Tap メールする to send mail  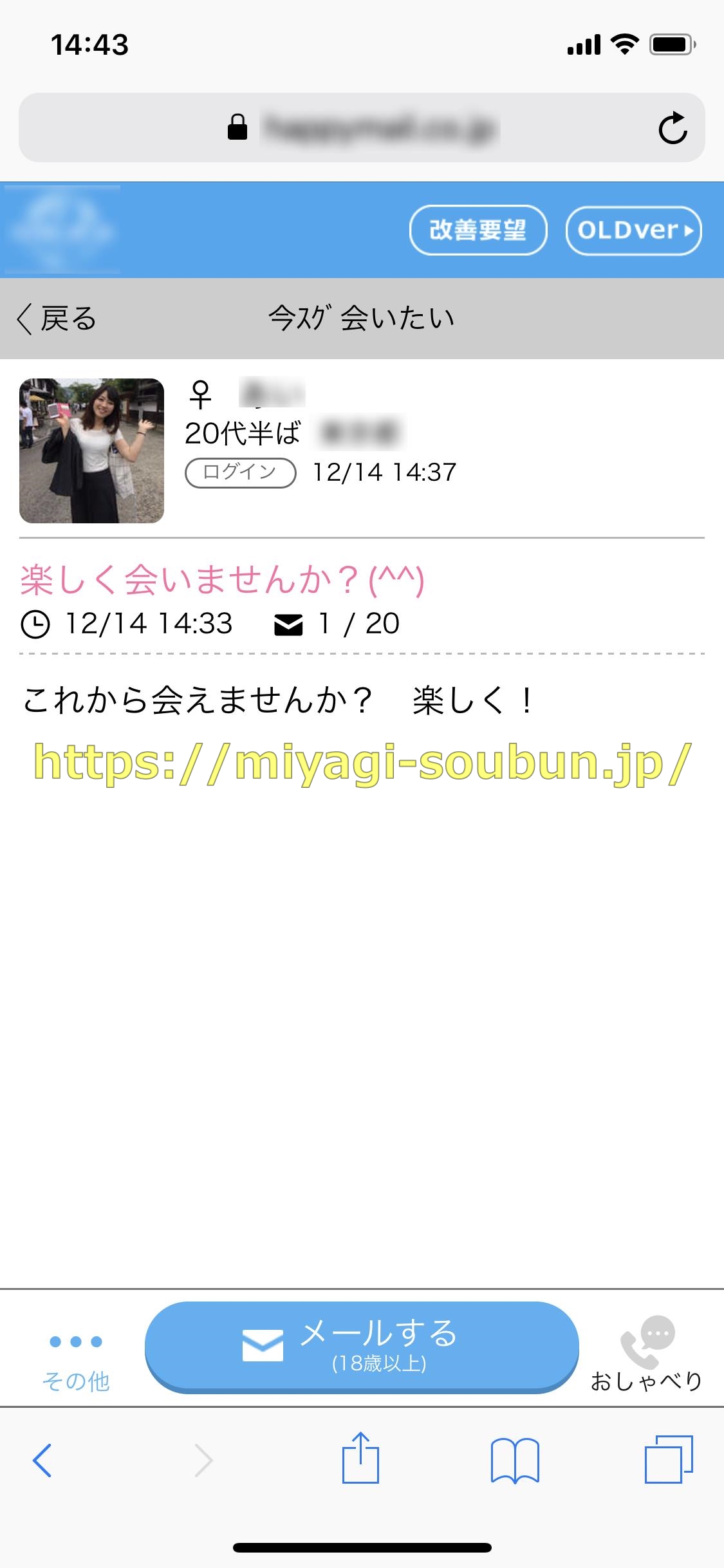(362, 1345)
